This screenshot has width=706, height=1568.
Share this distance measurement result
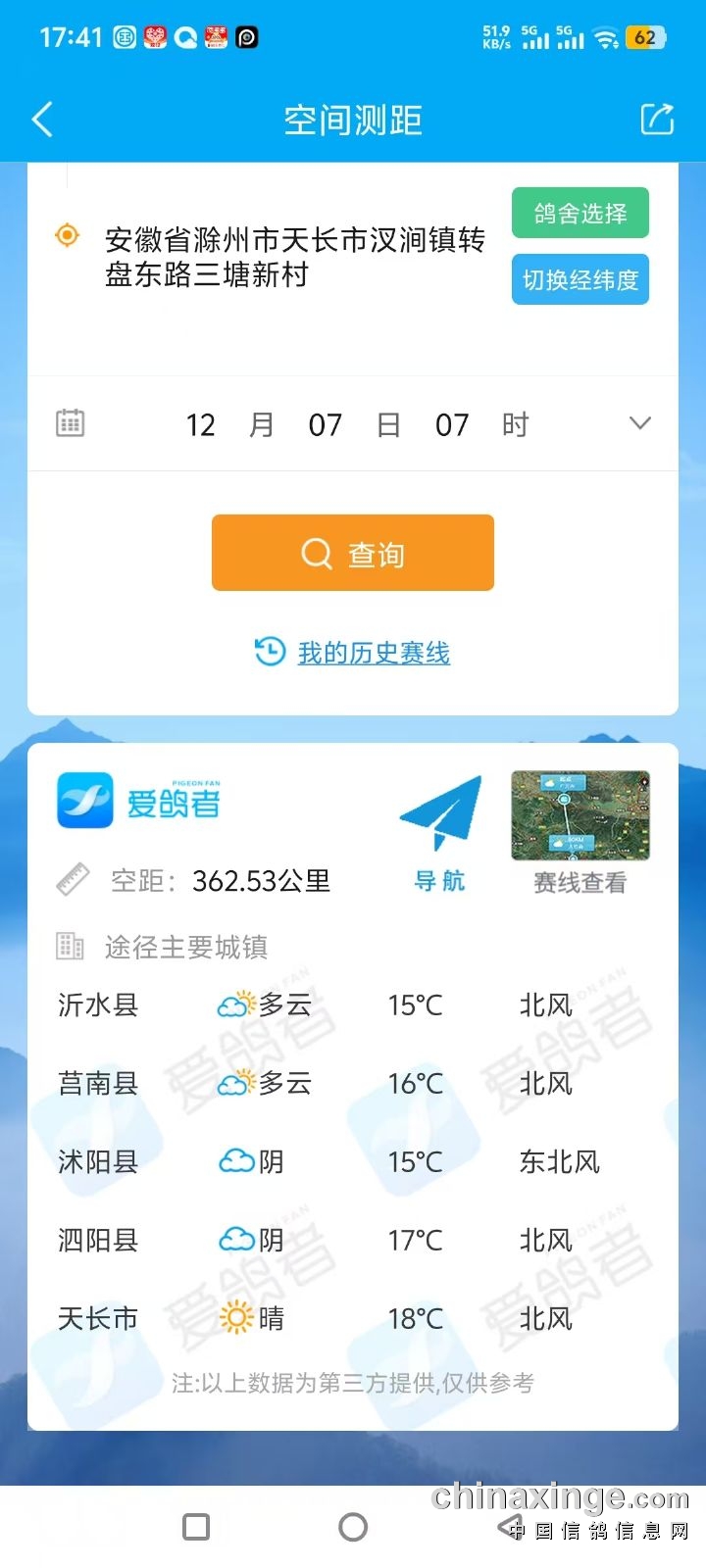click(x=657, y=120)
